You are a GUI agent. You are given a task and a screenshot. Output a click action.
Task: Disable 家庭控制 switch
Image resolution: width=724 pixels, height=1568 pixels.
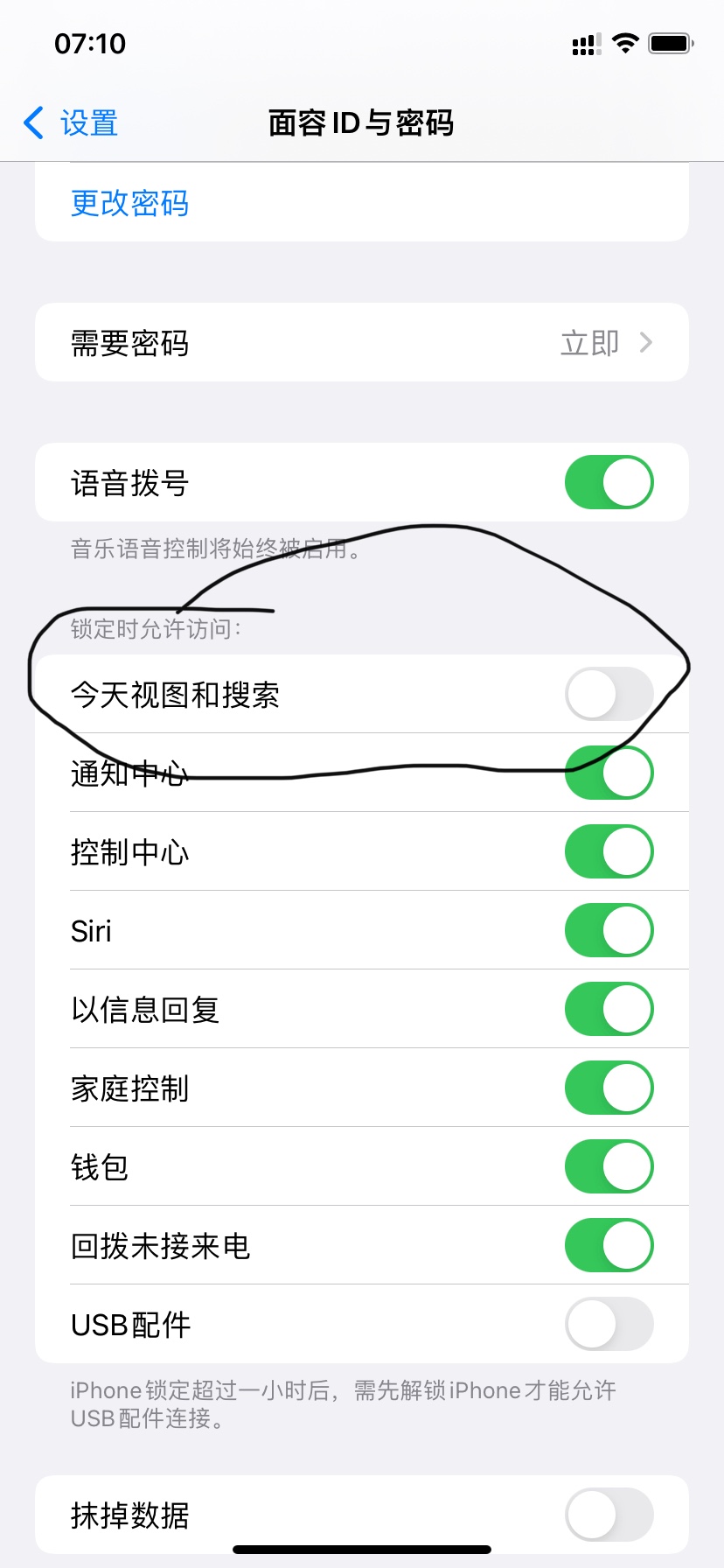(x=609, y=1088)
